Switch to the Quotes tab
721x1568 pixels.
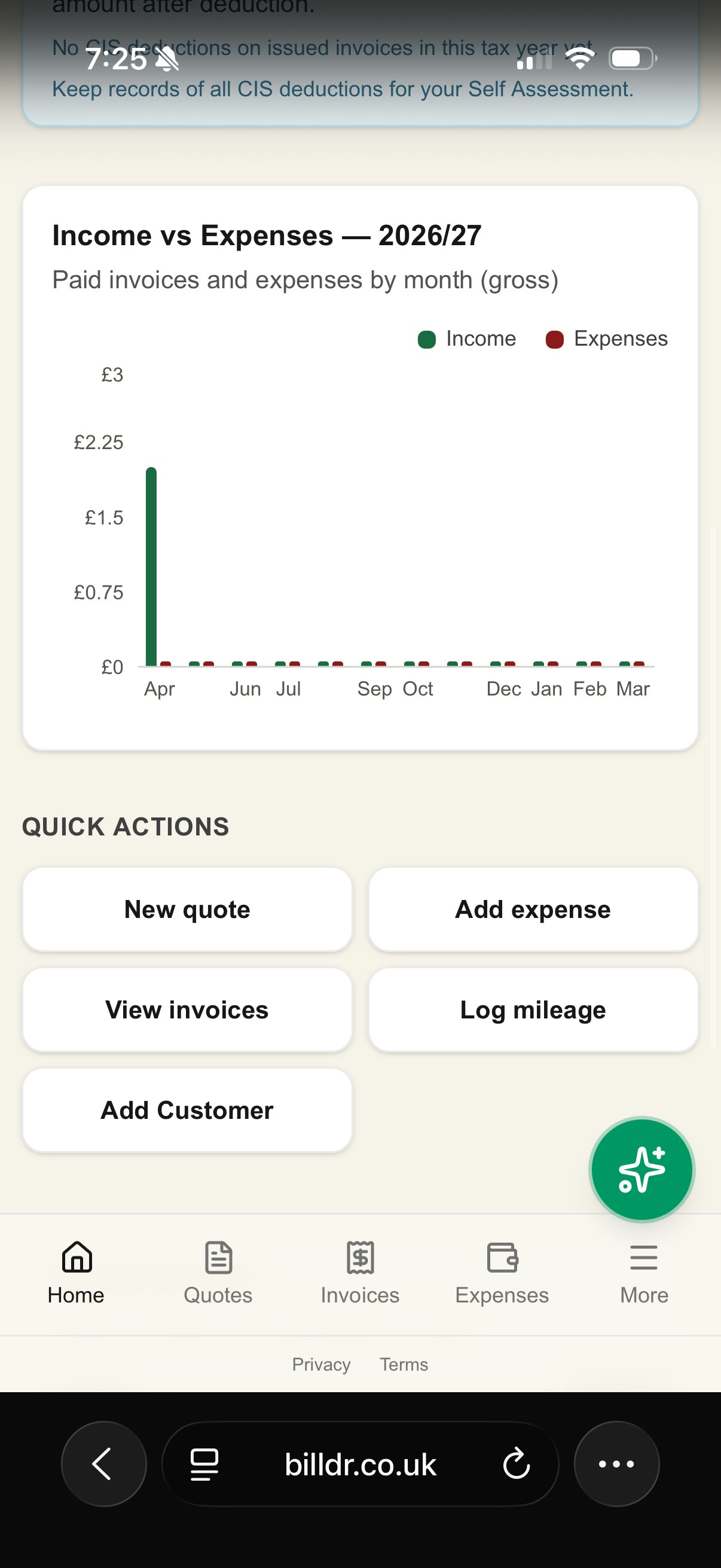(x=218, y=1272)
